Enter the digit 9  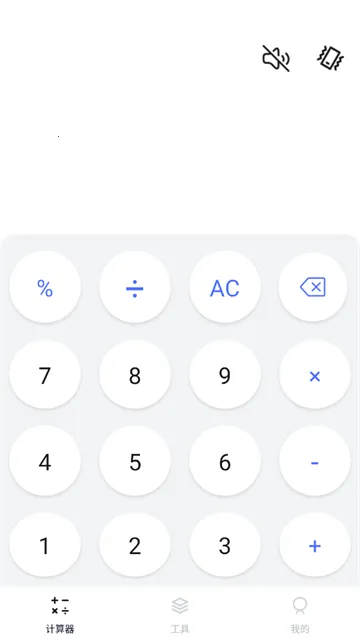(x=225, y=374)
